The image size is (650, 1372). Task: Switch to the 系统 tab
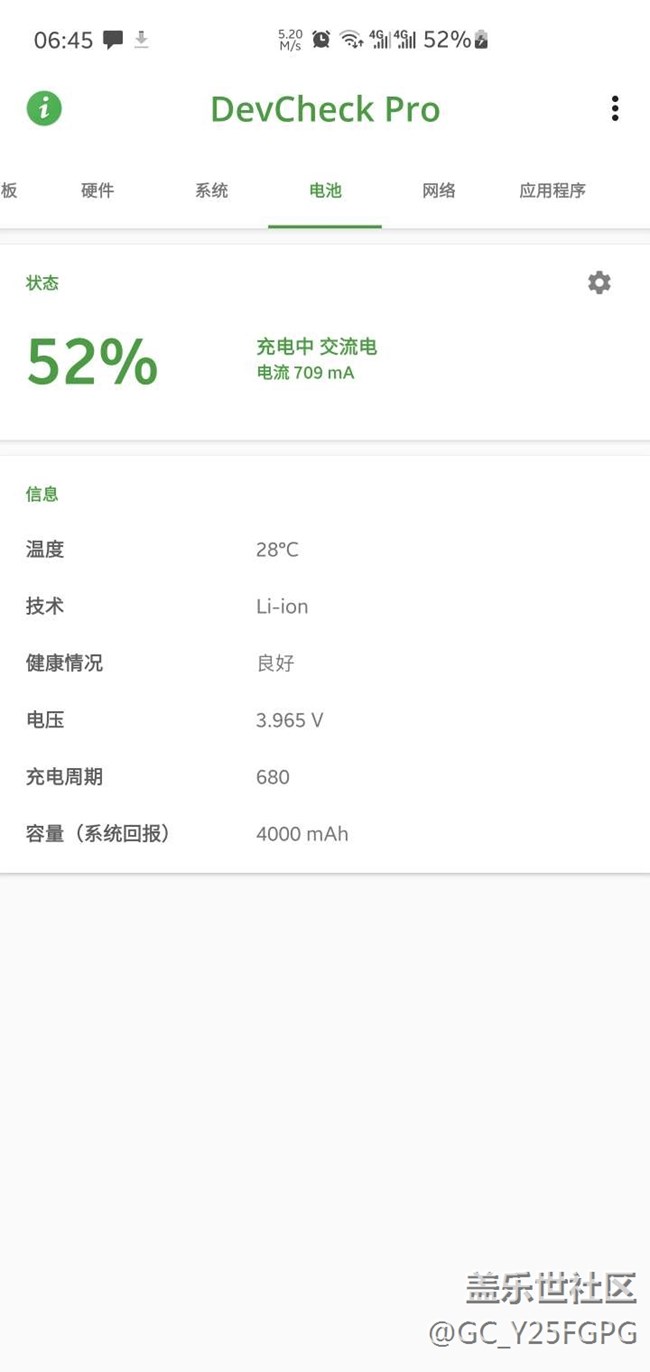tap(211, 190)
